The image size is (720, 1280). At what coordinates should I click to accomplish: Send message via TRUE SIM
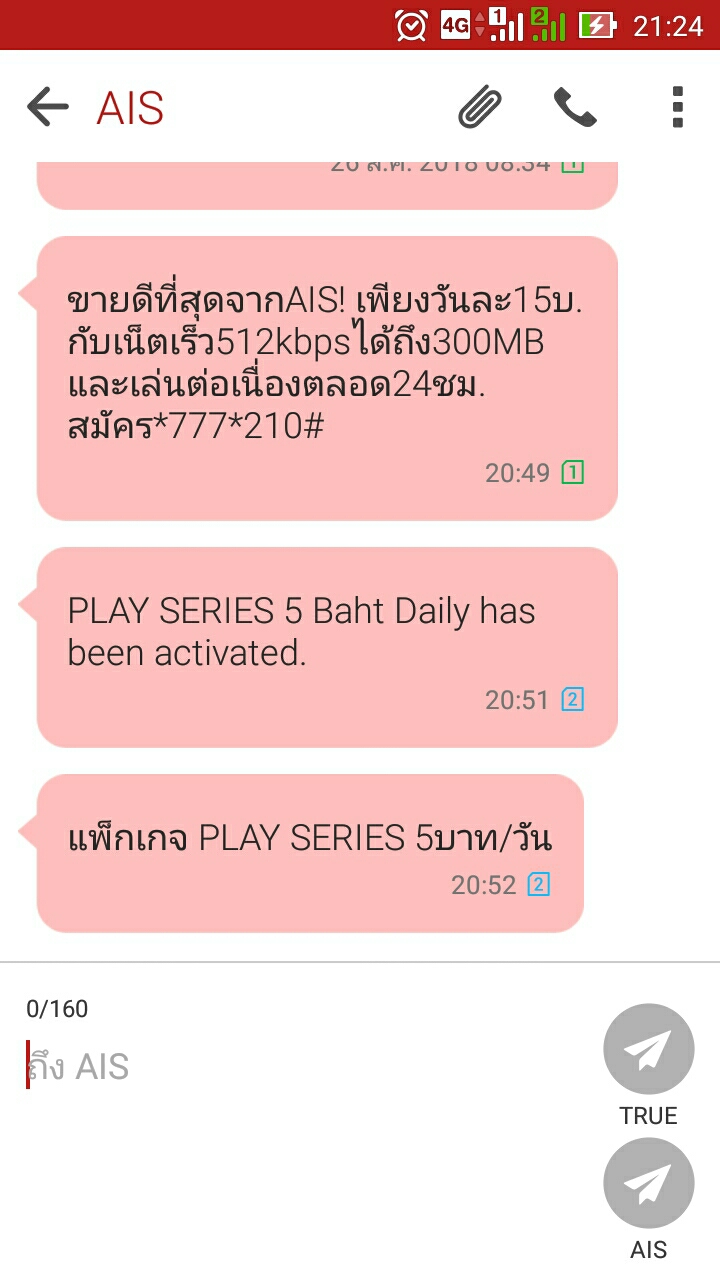point(649,1049)
